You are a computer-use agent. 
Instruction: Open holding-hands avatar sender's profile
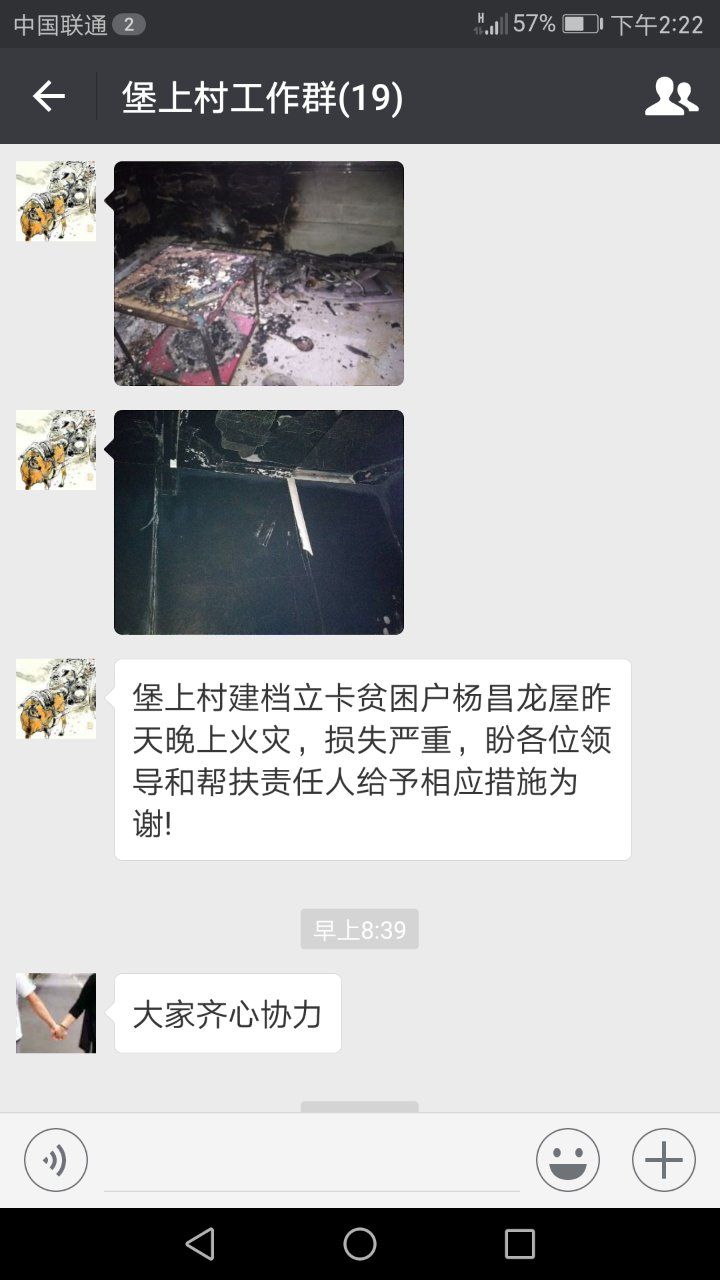pos(56,1013)
